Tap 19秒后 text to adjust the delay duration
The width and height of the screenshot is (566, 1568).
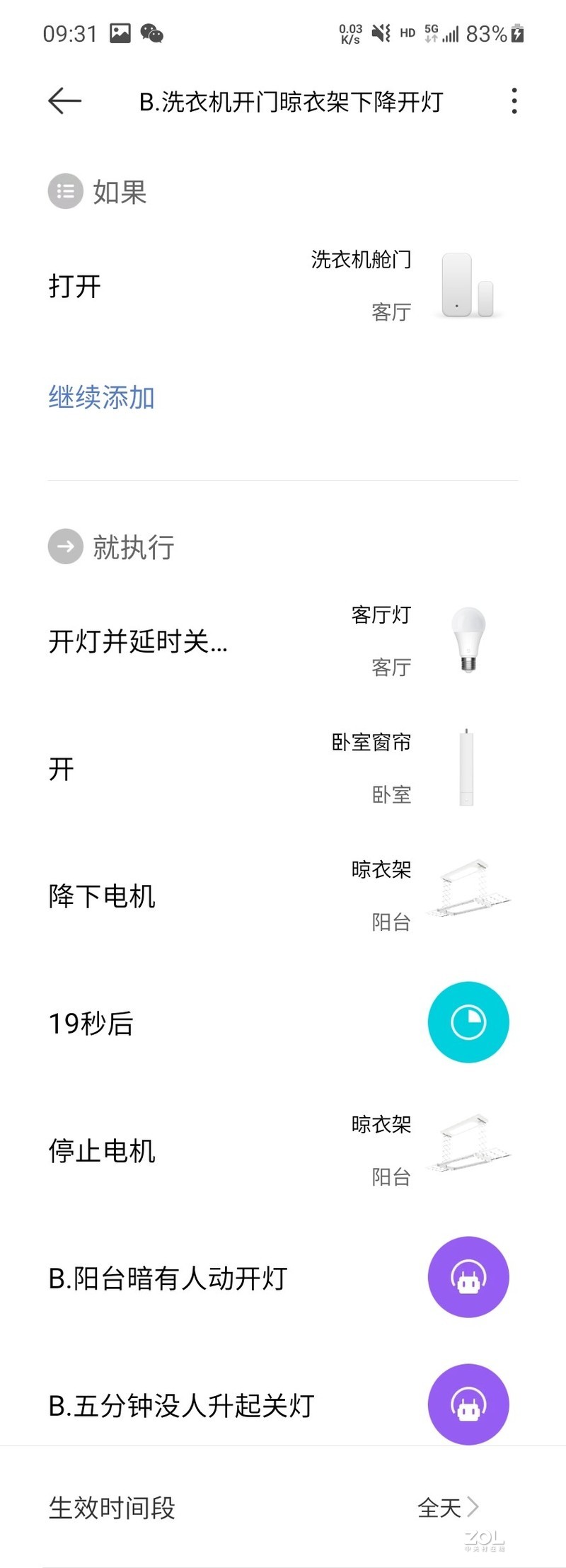click(92, 1022)
